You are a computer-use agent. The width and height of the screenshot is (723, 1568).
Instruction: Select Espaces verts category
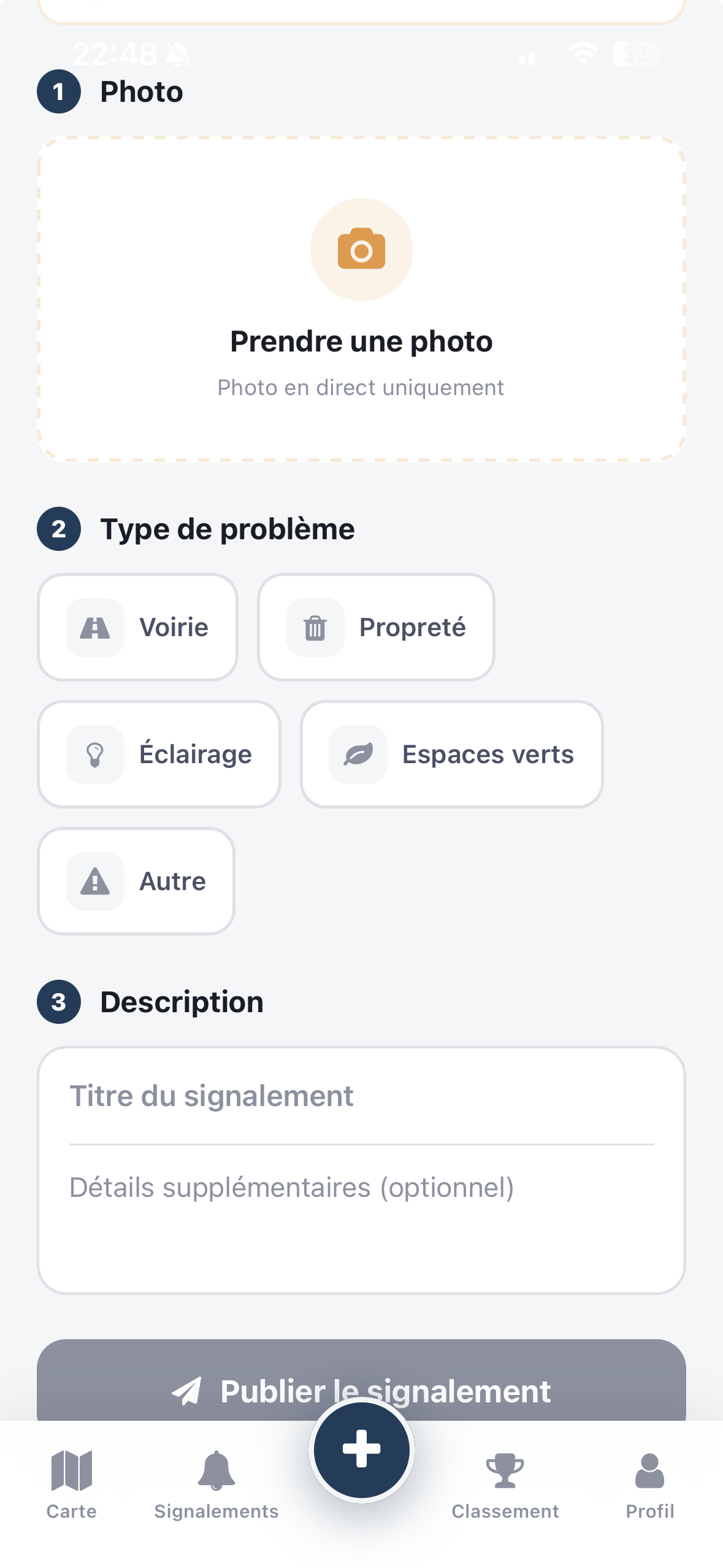(x=451, y=753)
